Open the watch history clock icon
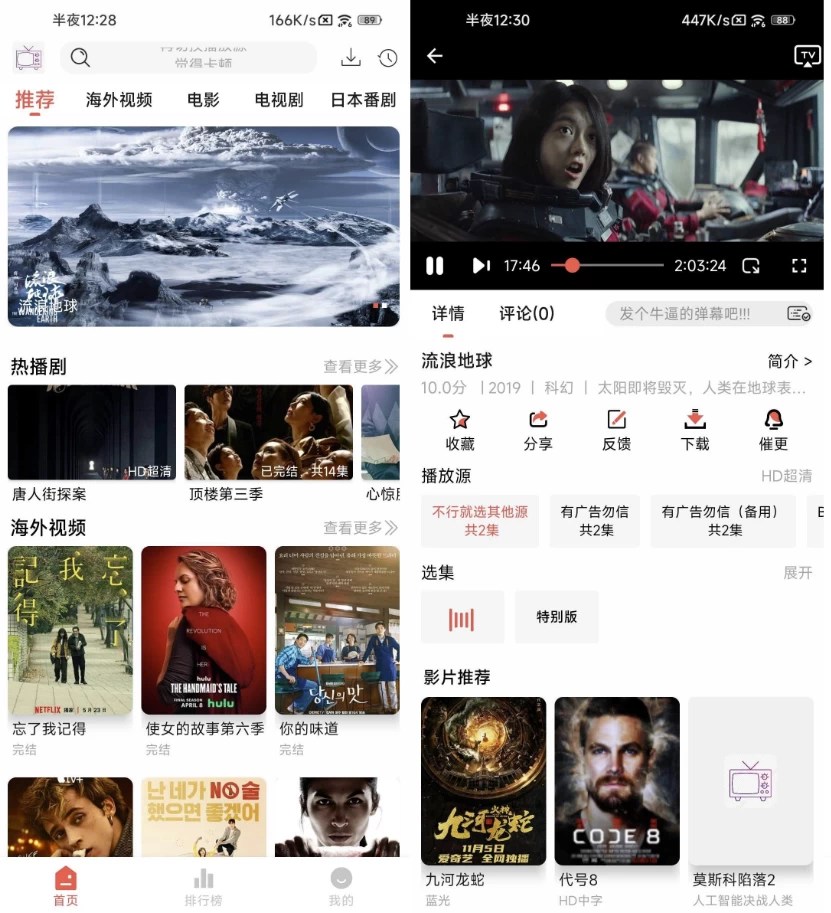This screenshot has width=831, height=913. pyautogui.click(x=388, y=58)
